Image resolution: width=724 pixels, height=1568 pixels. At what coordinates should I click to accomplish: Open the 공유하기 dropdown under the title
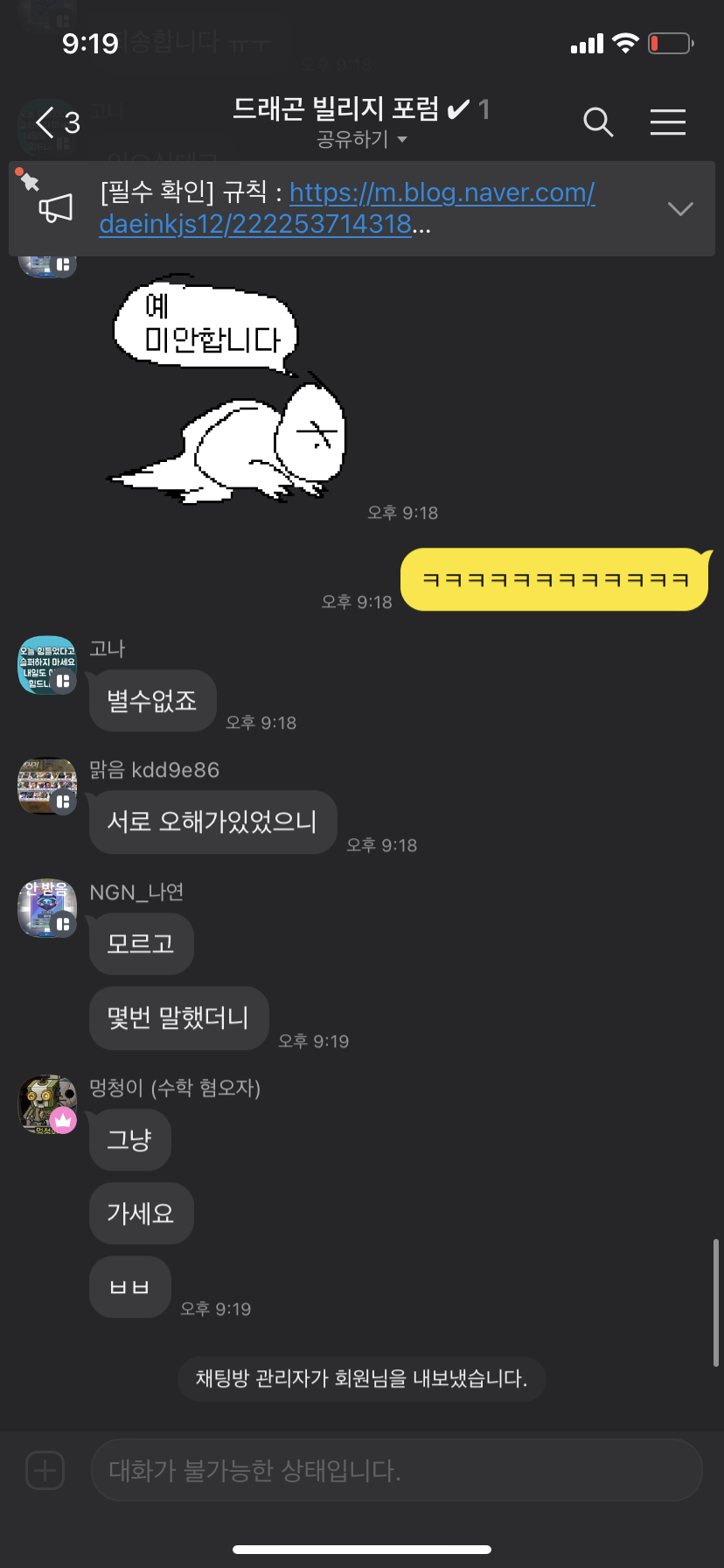coord(361,140)
